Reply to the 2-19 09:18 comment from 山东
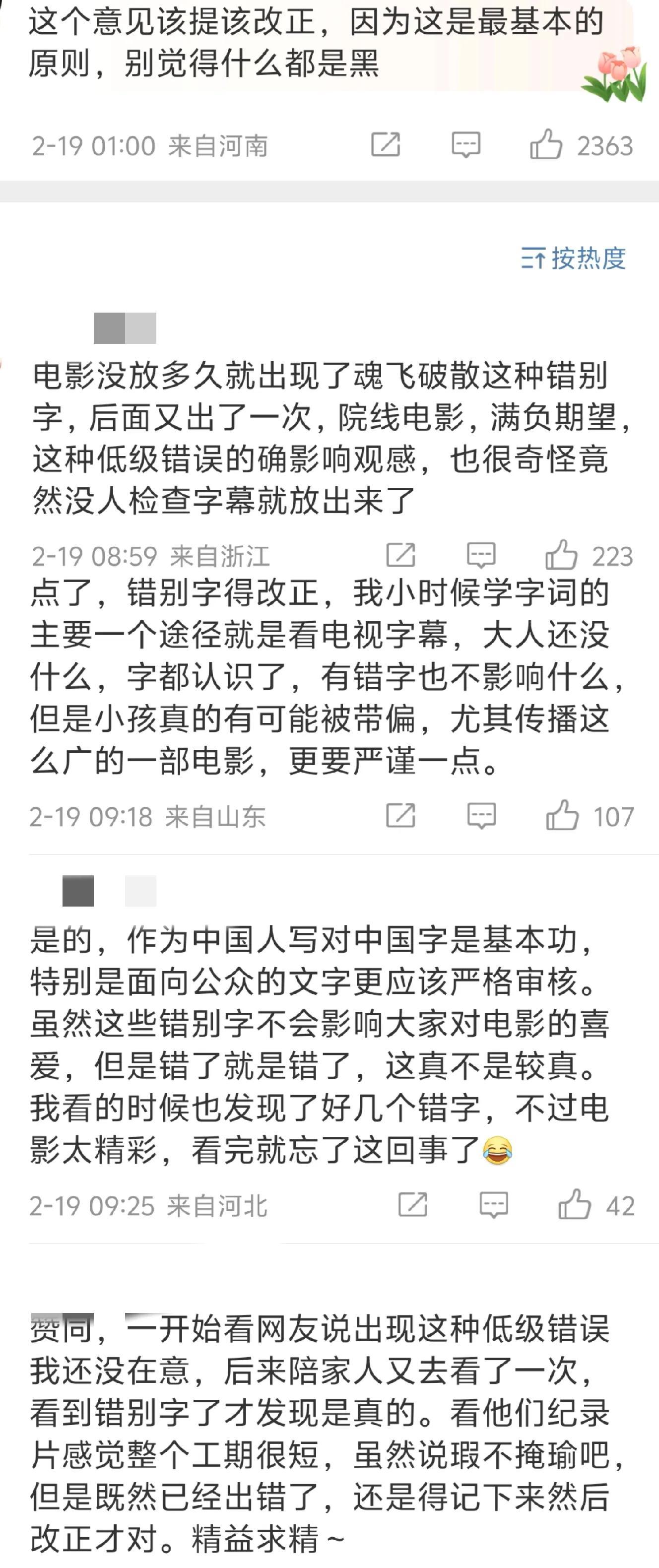The image size is (659, 1568). coord(481,816)
